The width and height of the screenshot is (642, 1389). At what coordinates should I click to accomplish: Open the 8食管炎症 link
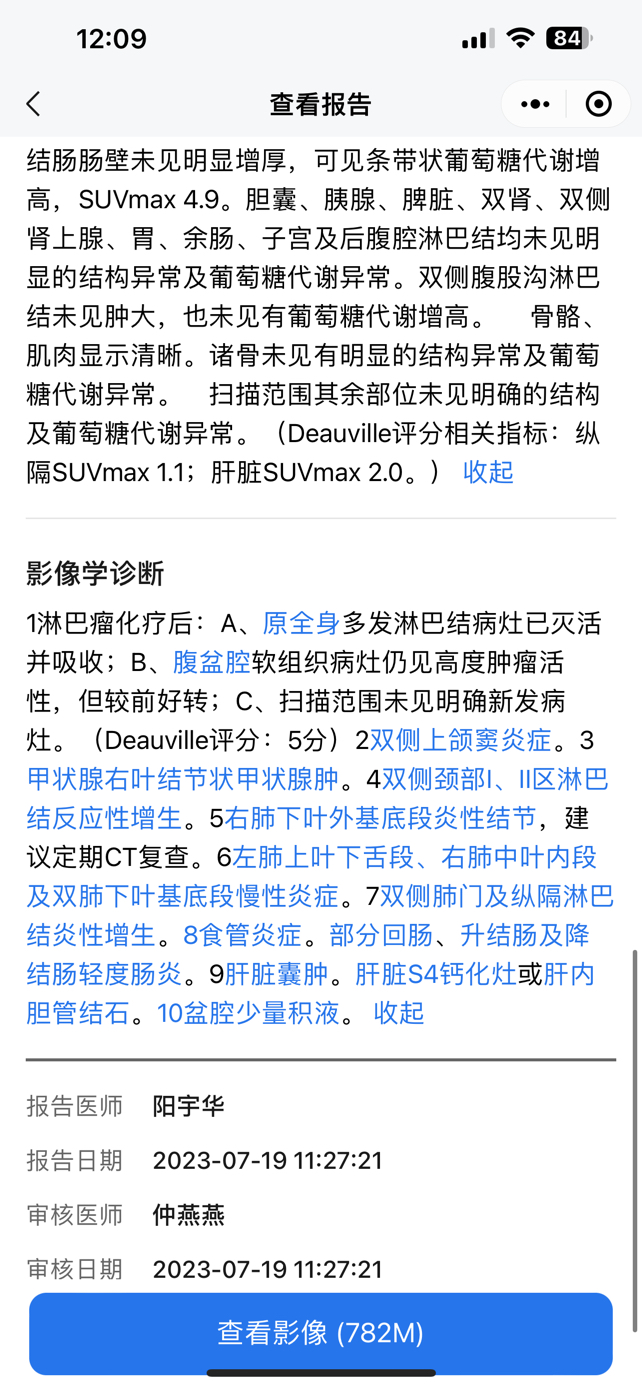click(242, 936)
